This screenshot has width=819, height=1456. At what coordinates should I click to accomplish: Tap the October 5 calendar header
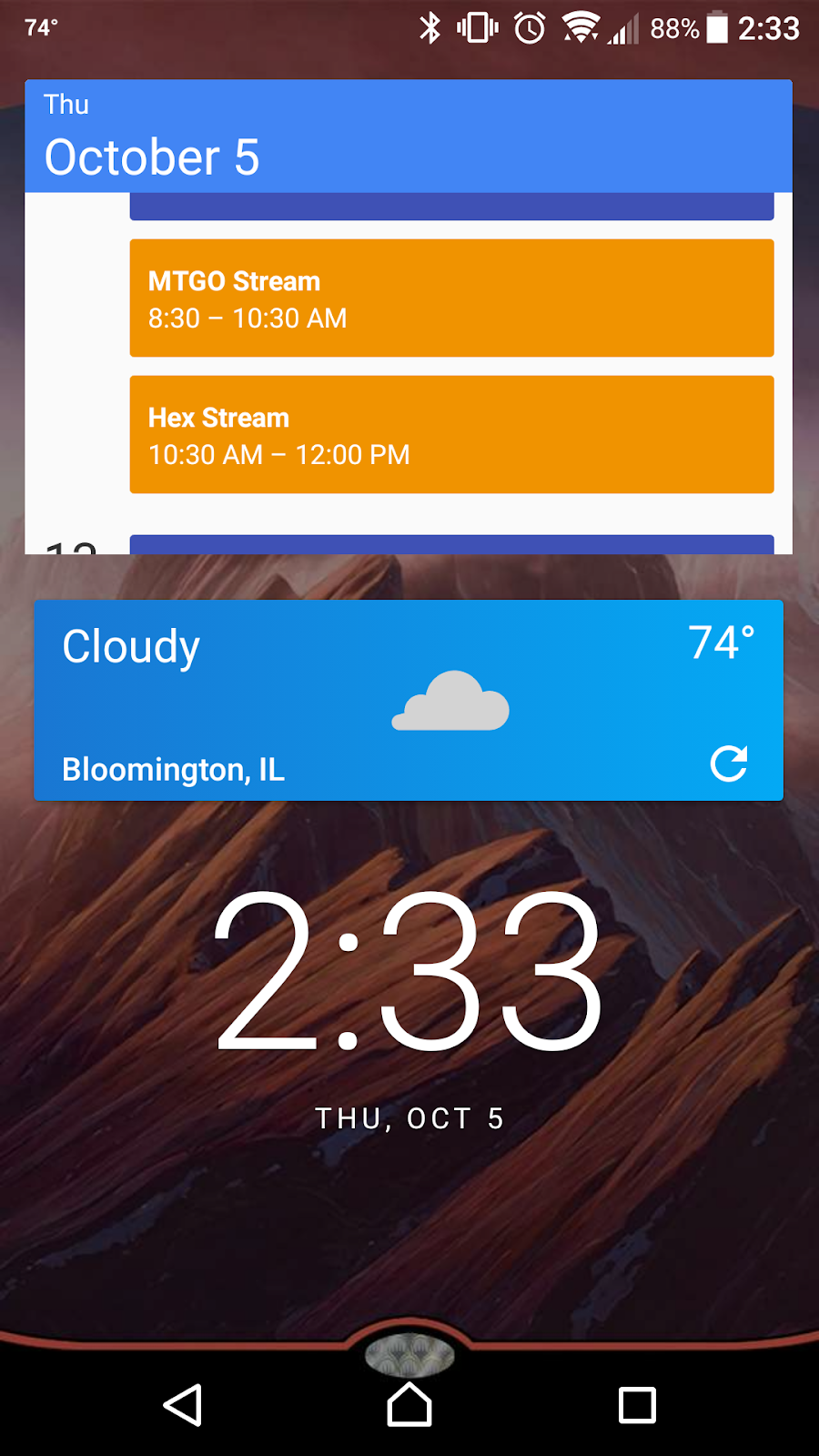[x=408, y=136]
